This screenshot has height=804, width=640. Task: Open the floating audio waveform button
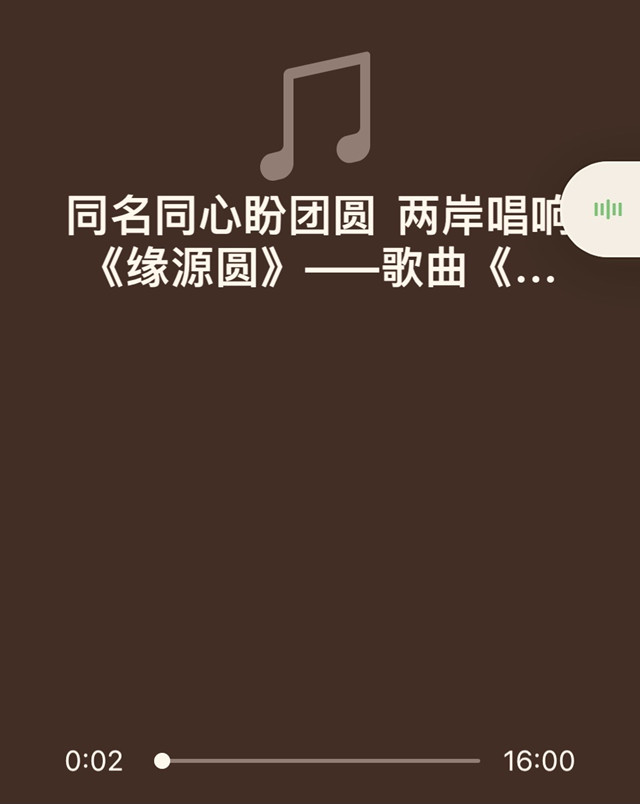click(x=607, y=209)
